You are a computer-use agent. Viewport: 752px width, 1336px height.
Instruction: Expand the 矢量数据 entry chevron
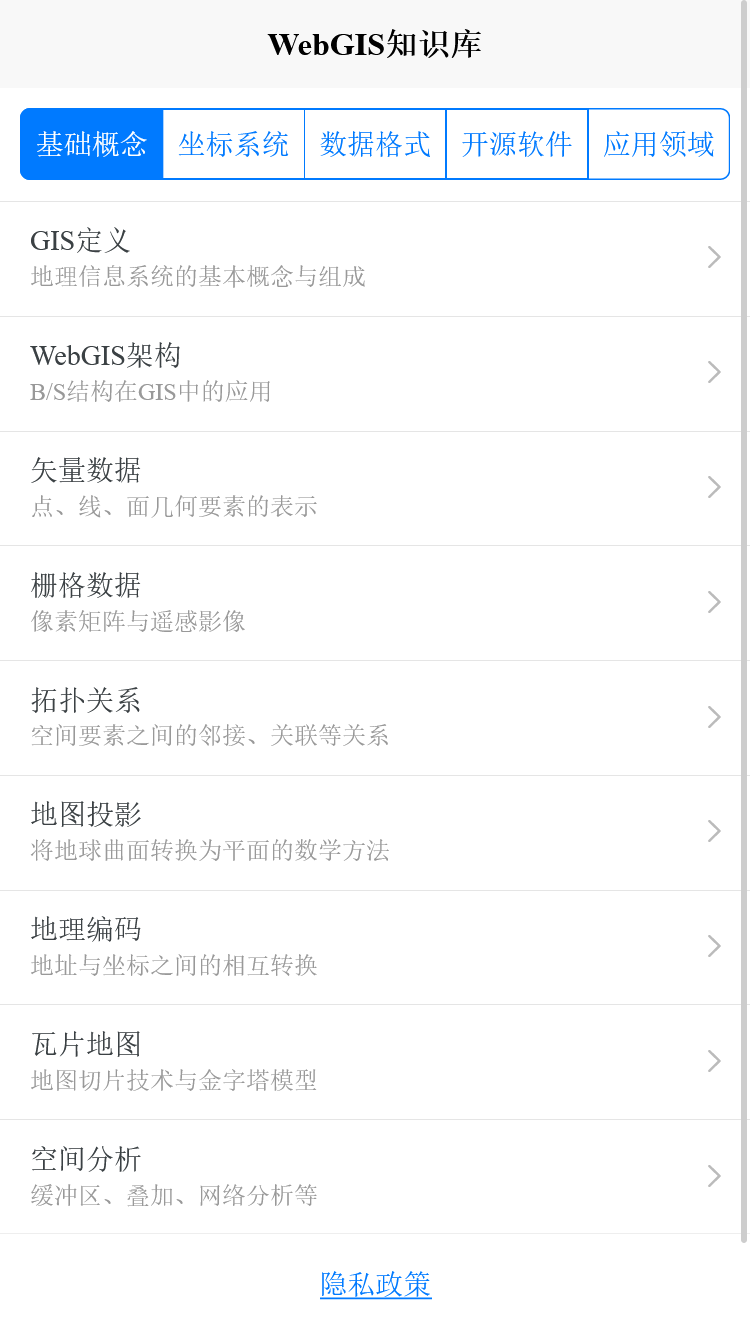[714, 487]
